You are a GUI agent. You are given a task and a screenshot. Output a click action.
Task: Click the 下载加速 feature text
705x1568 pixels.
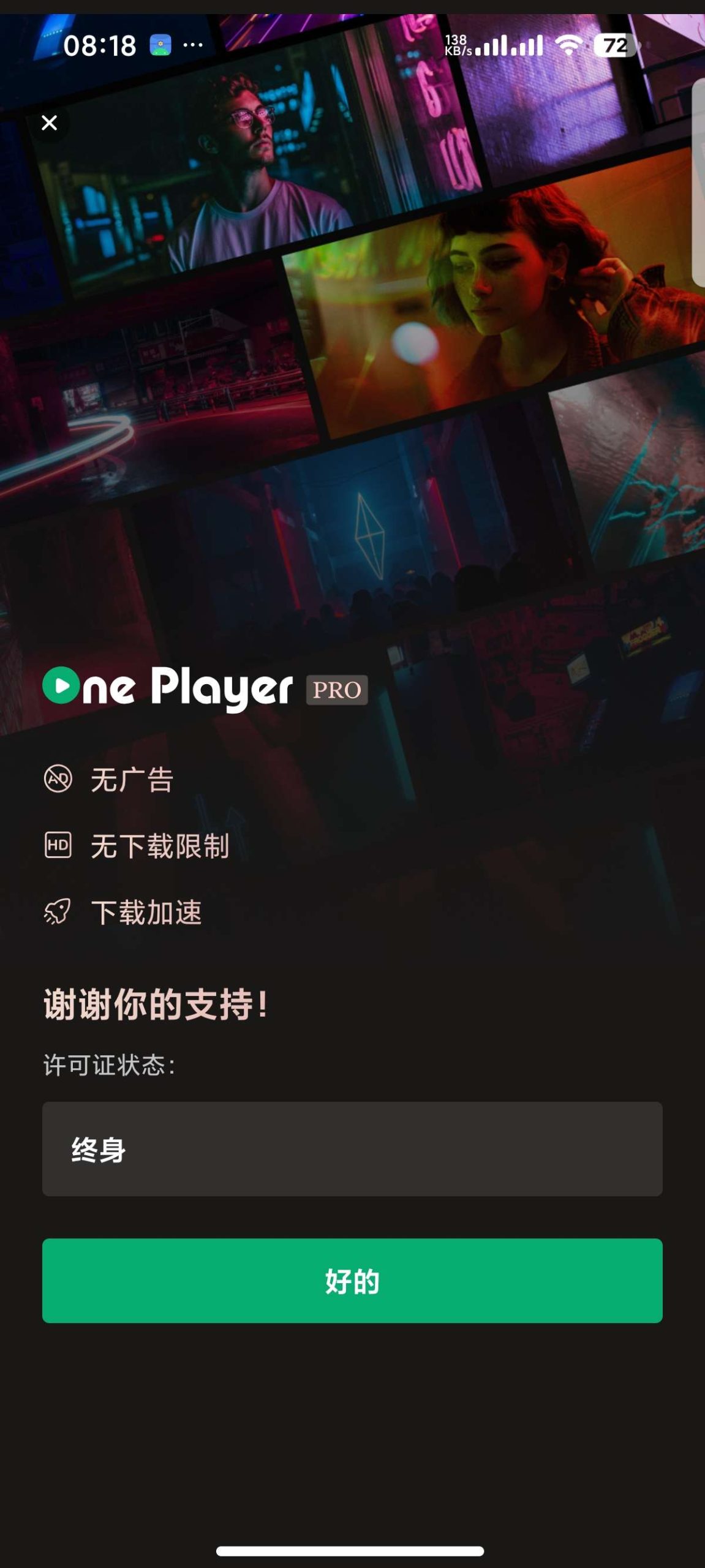click(146, 913)
